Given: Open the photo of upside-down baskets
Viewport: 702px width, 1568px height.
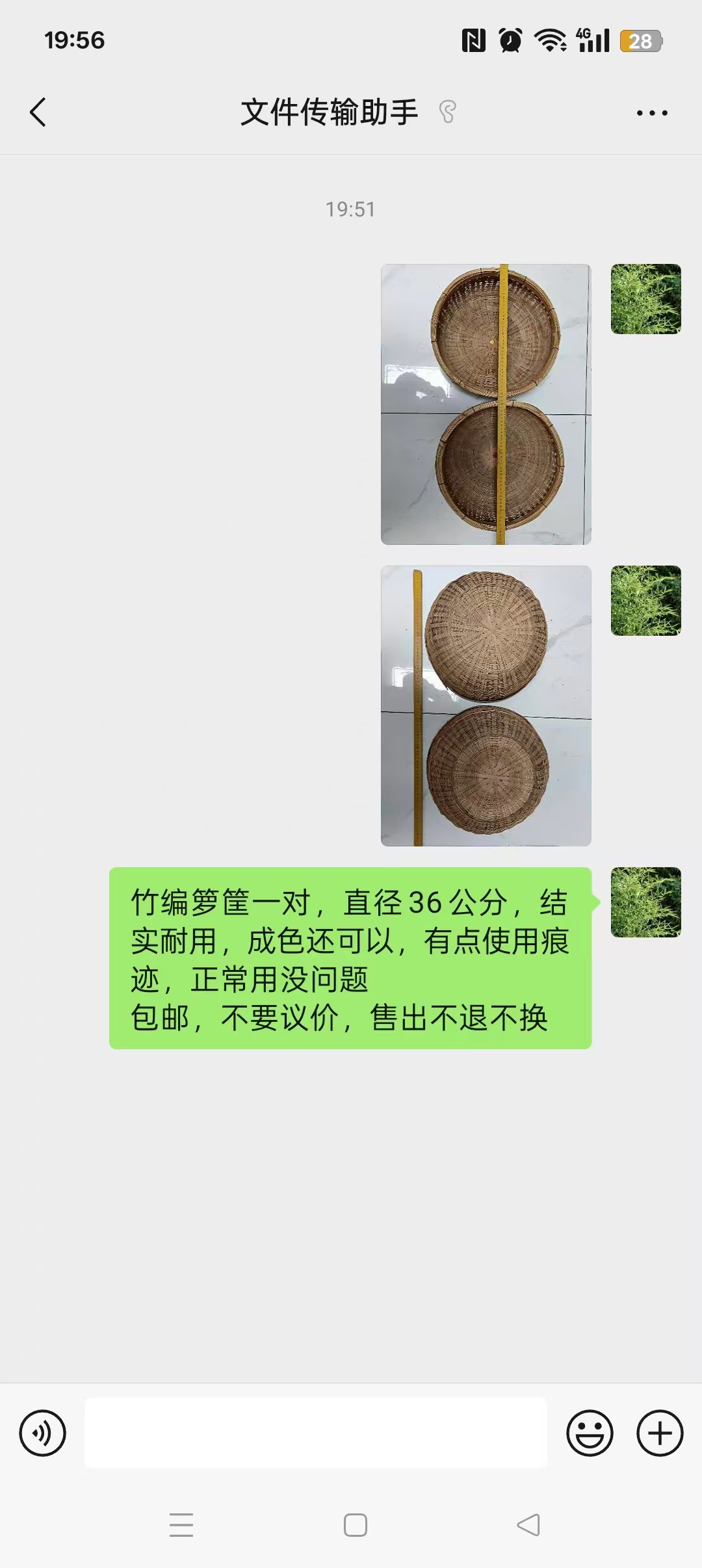Looking at the screenshot, I should (x=486, y=705).
